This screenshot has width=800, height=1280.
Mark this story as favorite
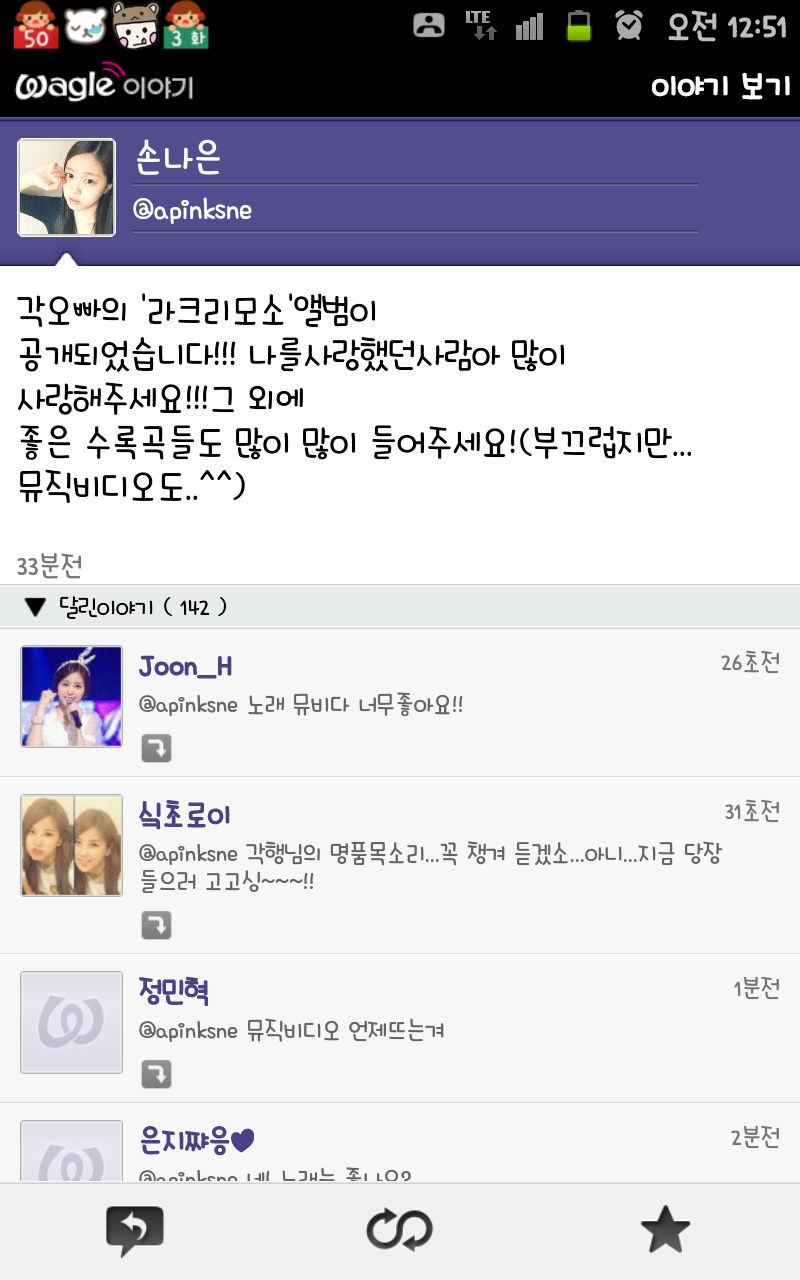coord(665,1230)
